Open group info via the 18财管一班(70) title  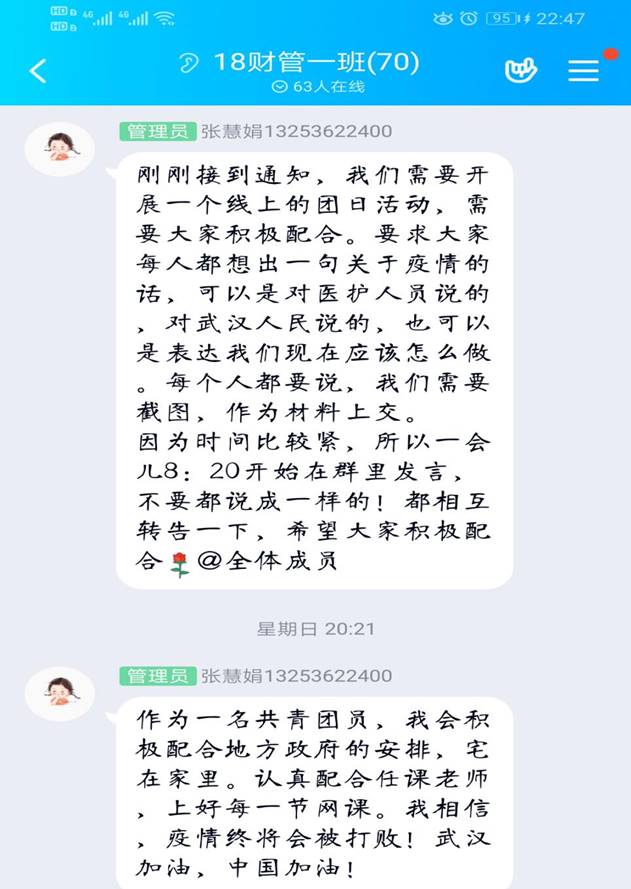click(x=315, y=63)
